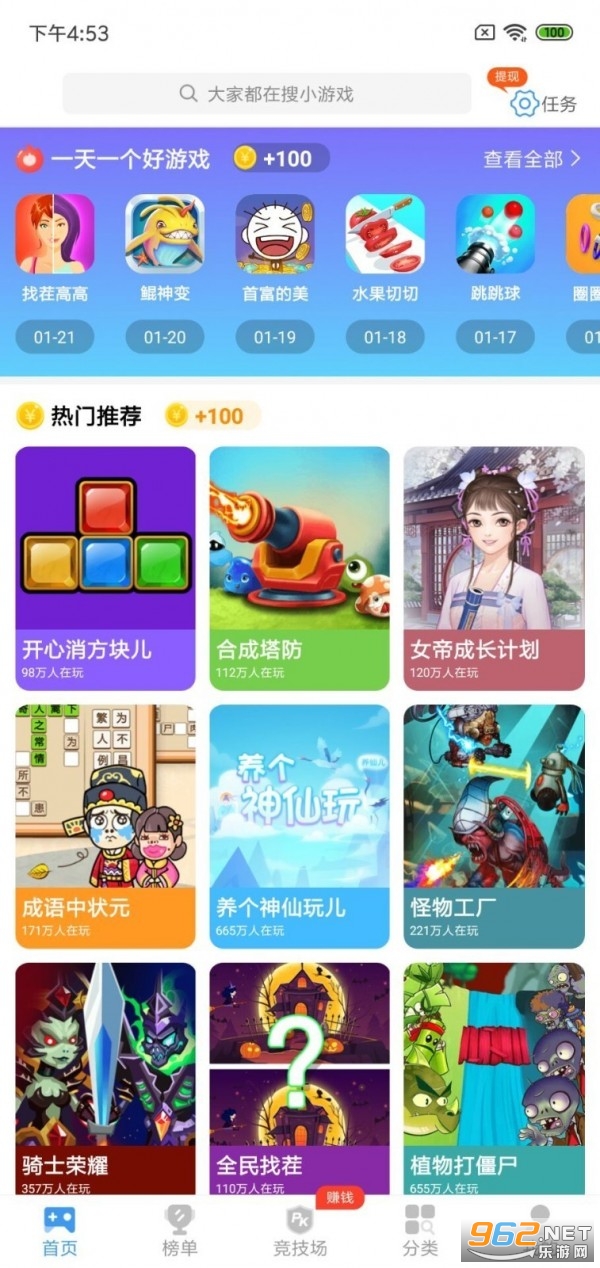
Task: Tap 查看全部 to see all daily games
Action: (x=532, y=159)
